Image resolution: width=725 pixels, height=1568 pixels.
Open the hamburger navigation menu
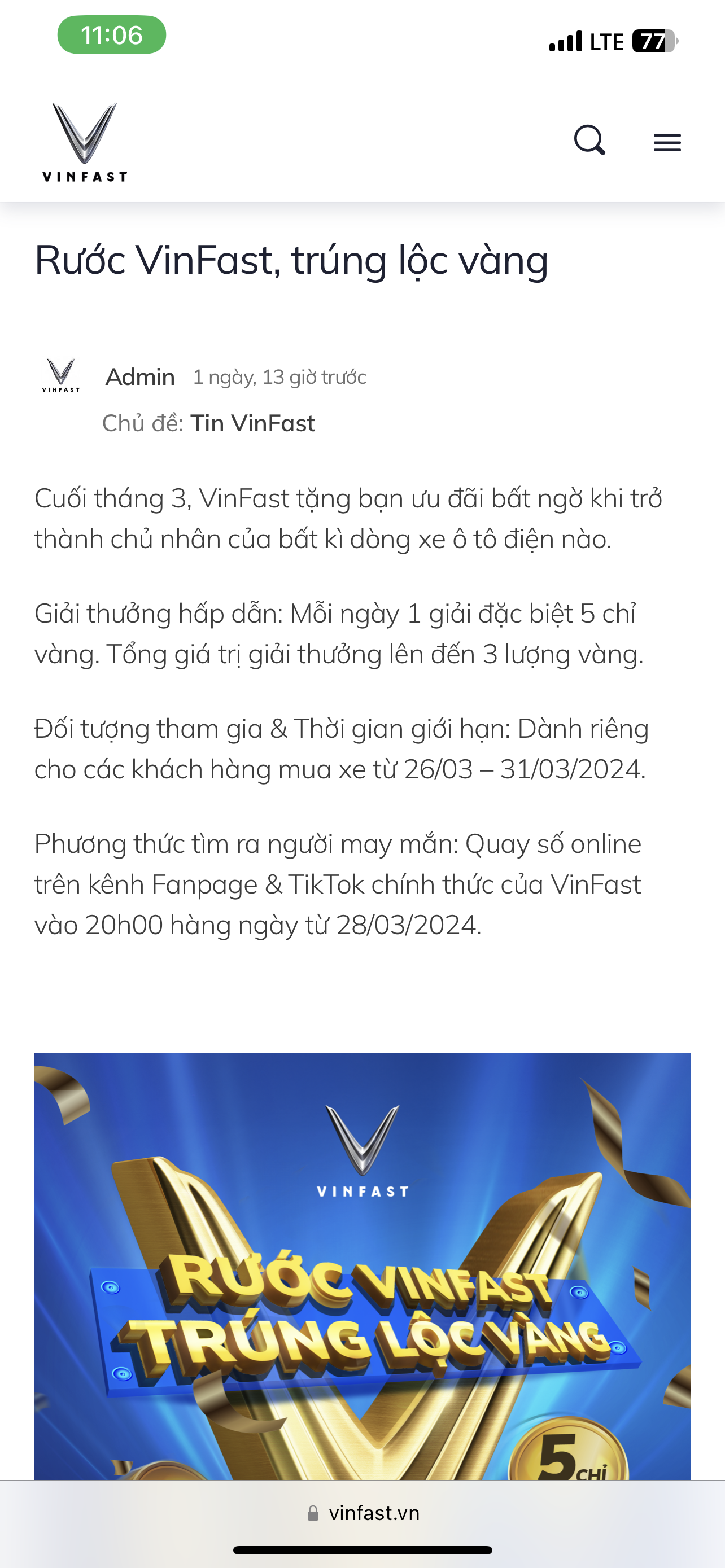(x=667, y=142)
